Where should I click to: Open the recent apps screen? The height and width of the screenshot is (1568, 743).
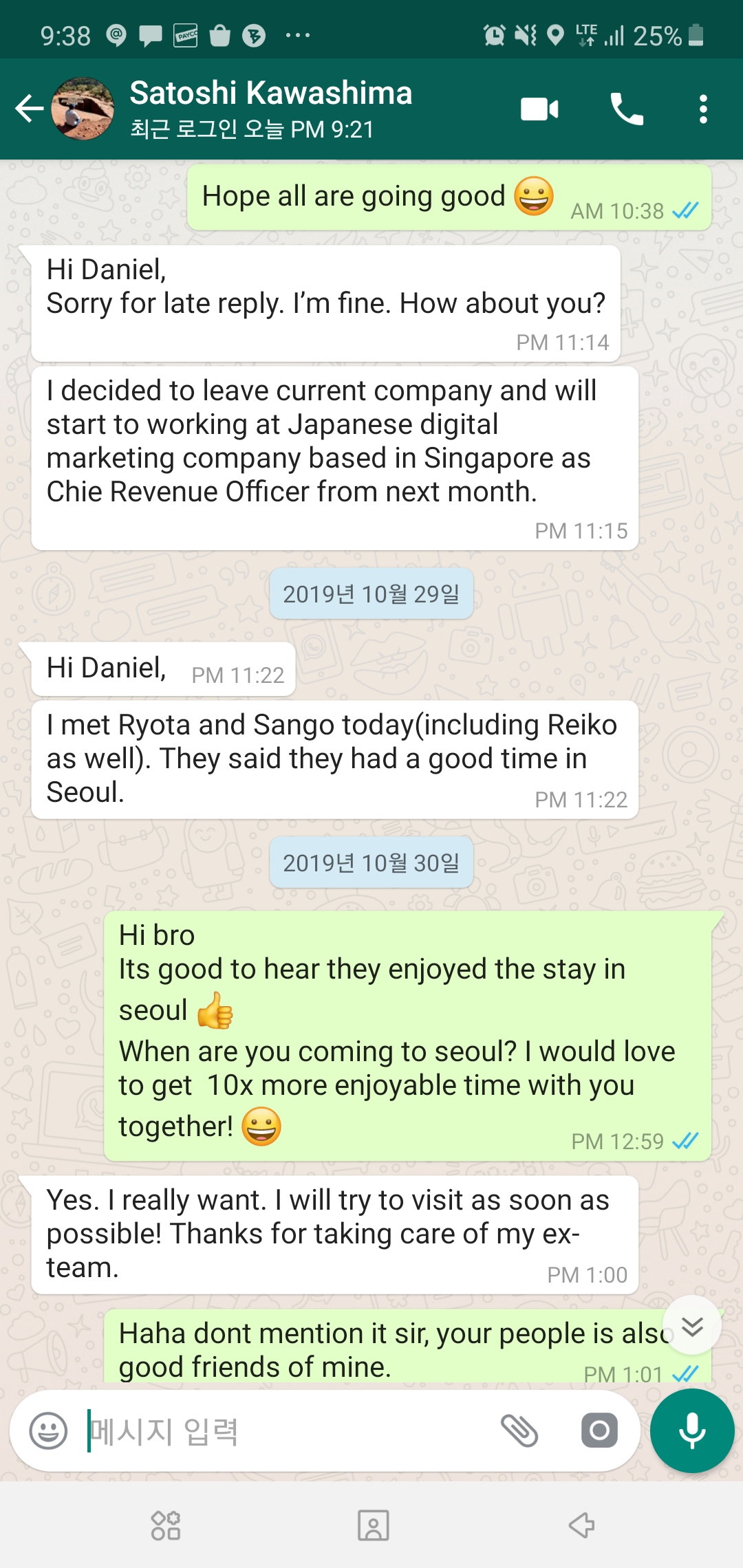point(165,1525)
